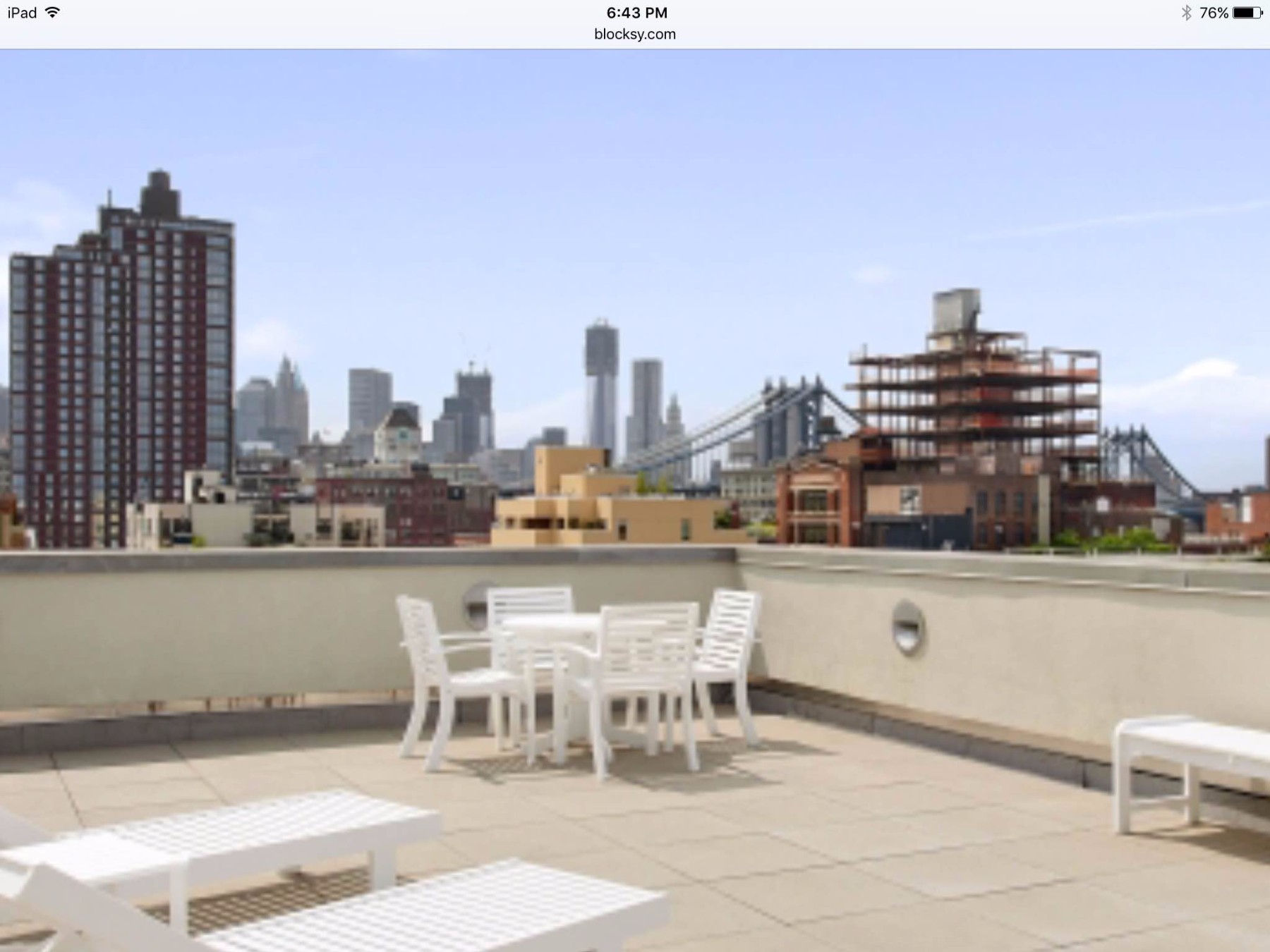
Task: Tap blocksy.com address to expand toolbar
Action: 634,34
